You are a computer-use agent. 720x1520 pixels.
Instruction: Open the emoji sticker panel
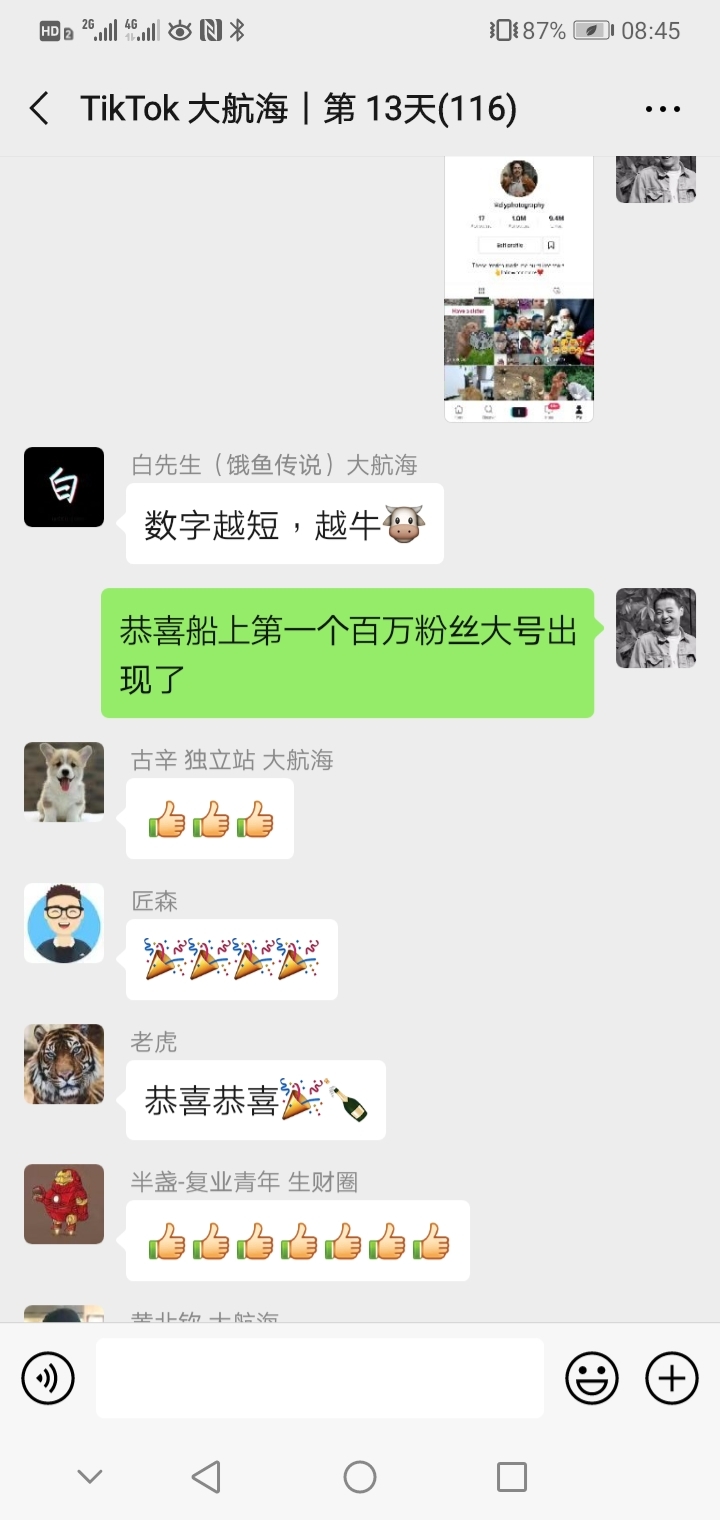[592, 1378]
